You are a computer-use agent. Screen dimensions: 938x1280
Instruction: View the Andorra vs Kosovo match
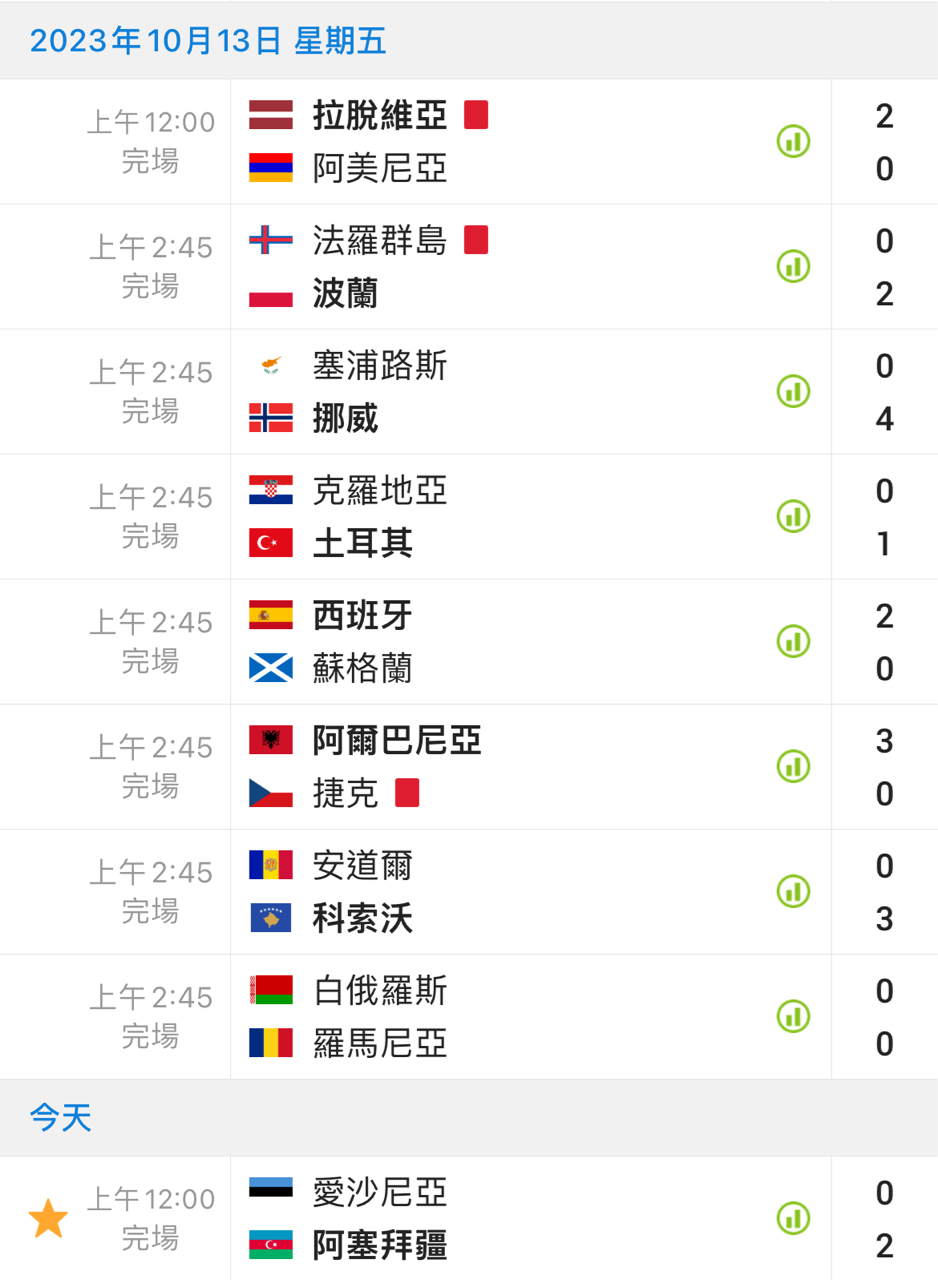(x=500, y=892)
